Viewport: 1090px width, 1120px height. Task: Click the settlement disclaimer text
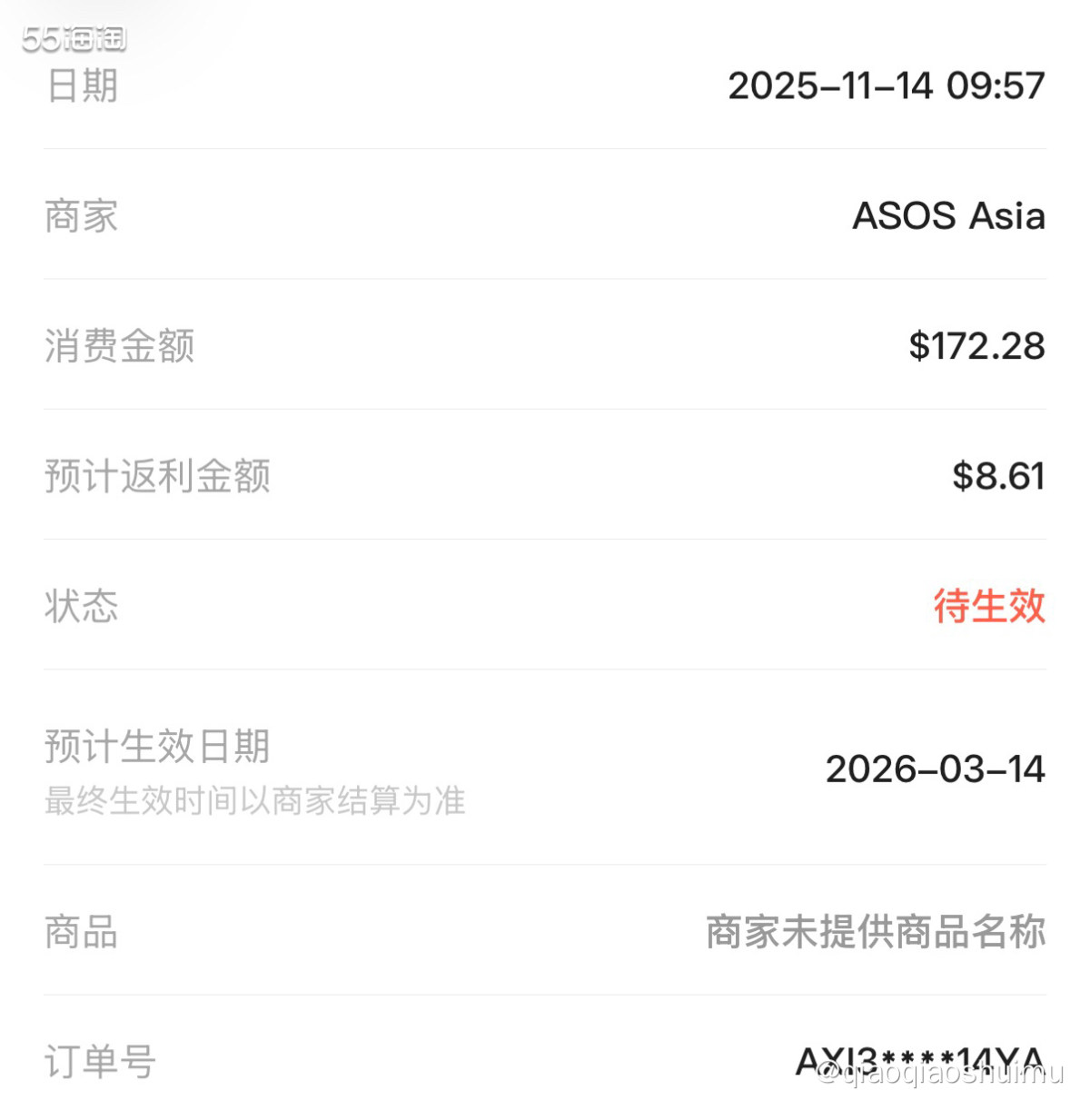[x=254, y=802]
